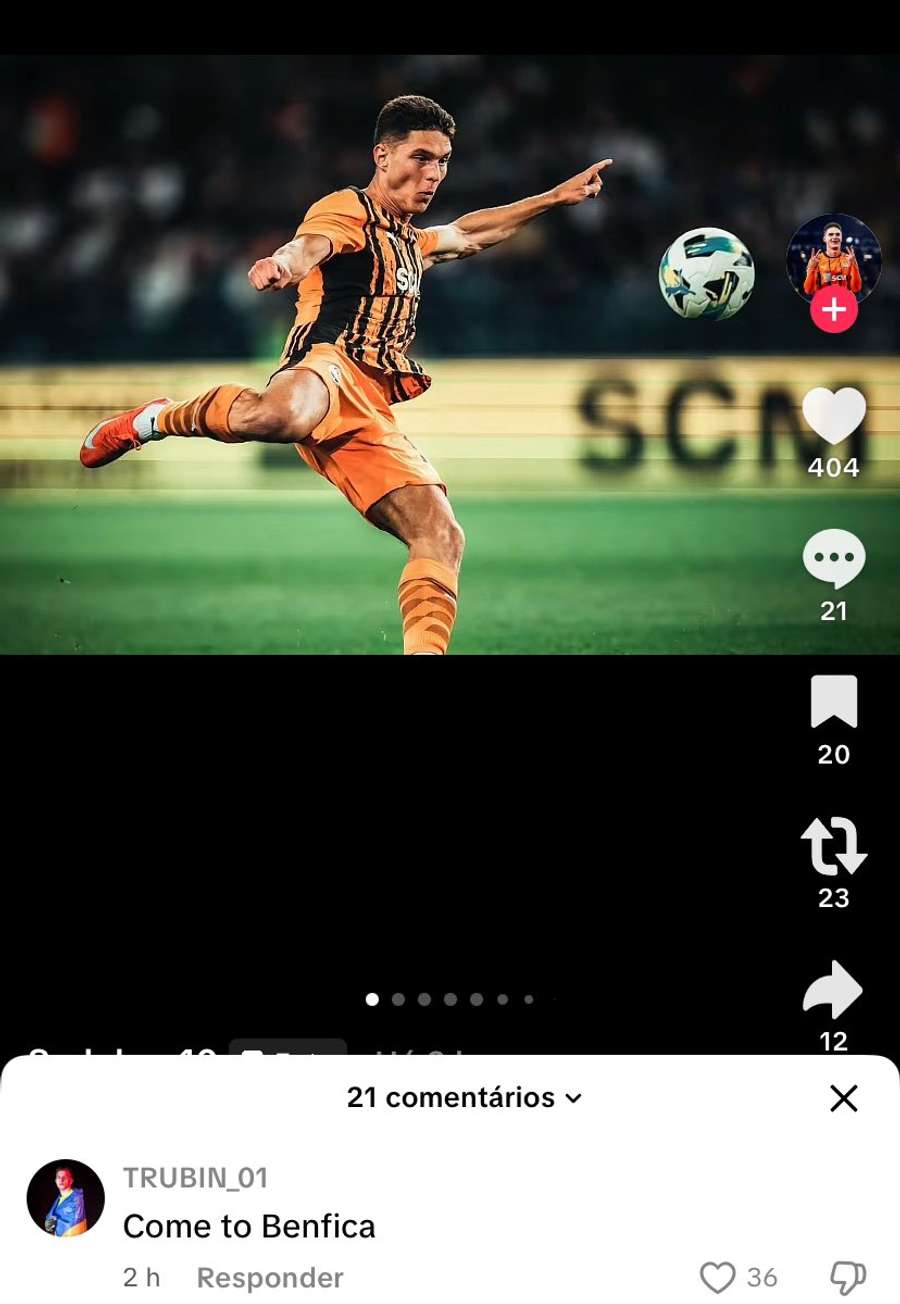Share this post with the arrow
Image resolution: width=900 pixels, height=1304 pixels.
(834, 990)
